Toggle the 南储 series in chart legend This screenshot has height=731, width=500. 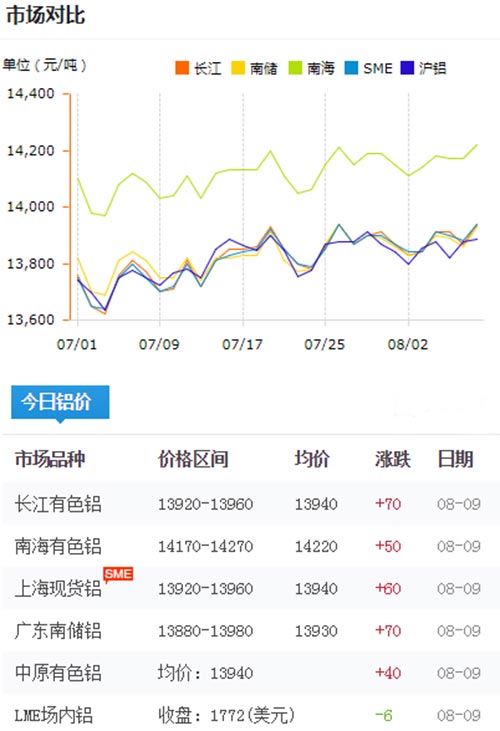pyautogui.click(x=254, y=68)
